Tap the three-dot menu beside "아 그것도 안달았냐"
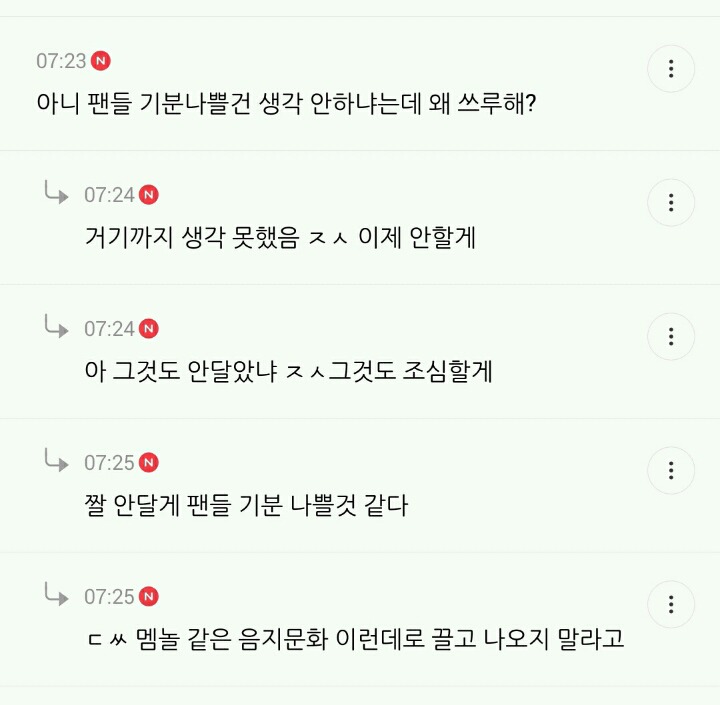Image resolution: width=720 pixels, height=705 pixels. [671, 337]
